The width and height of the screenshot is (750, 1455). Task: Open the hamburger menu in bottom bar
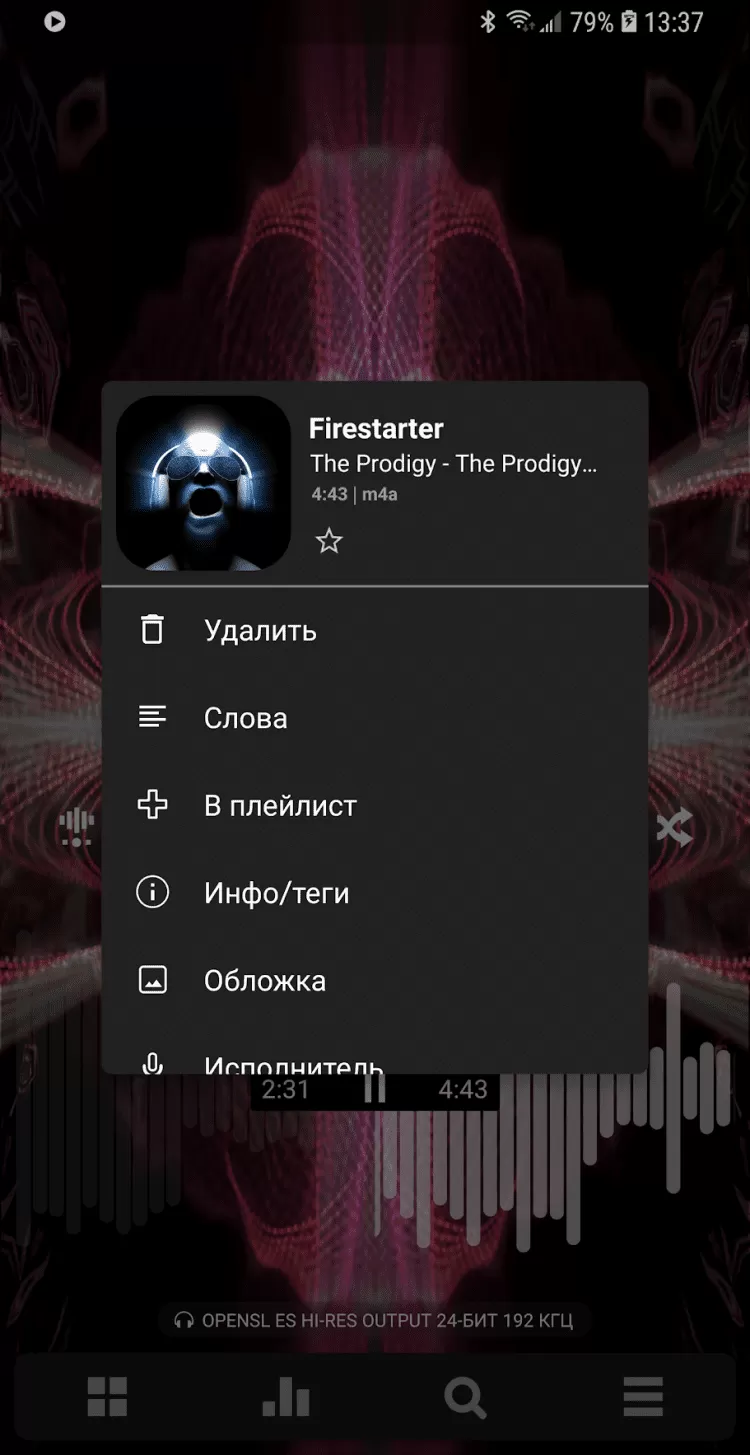click(x=643, y=1397)
